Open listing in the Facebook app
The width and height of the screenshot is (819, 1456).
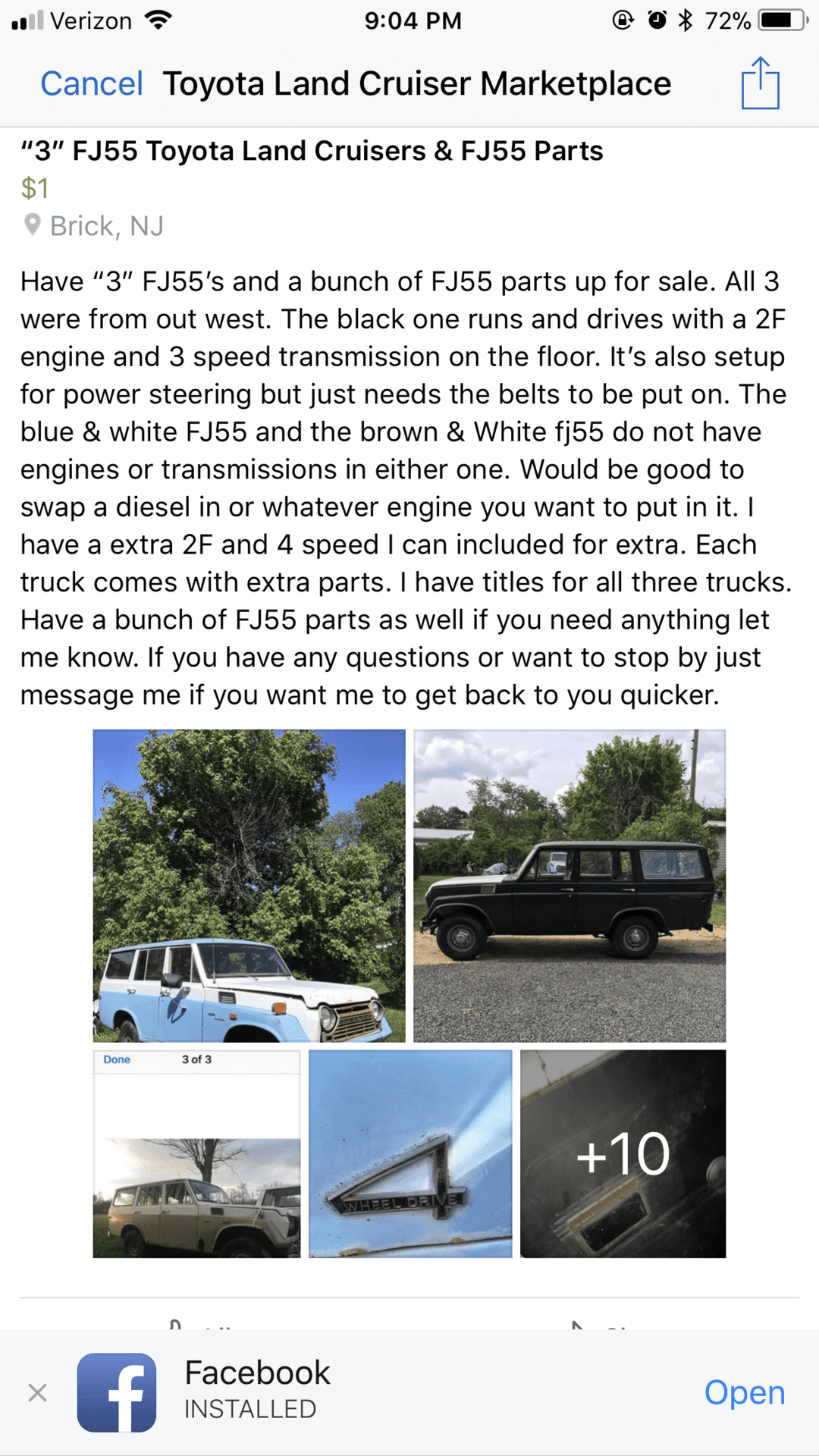745,1392
